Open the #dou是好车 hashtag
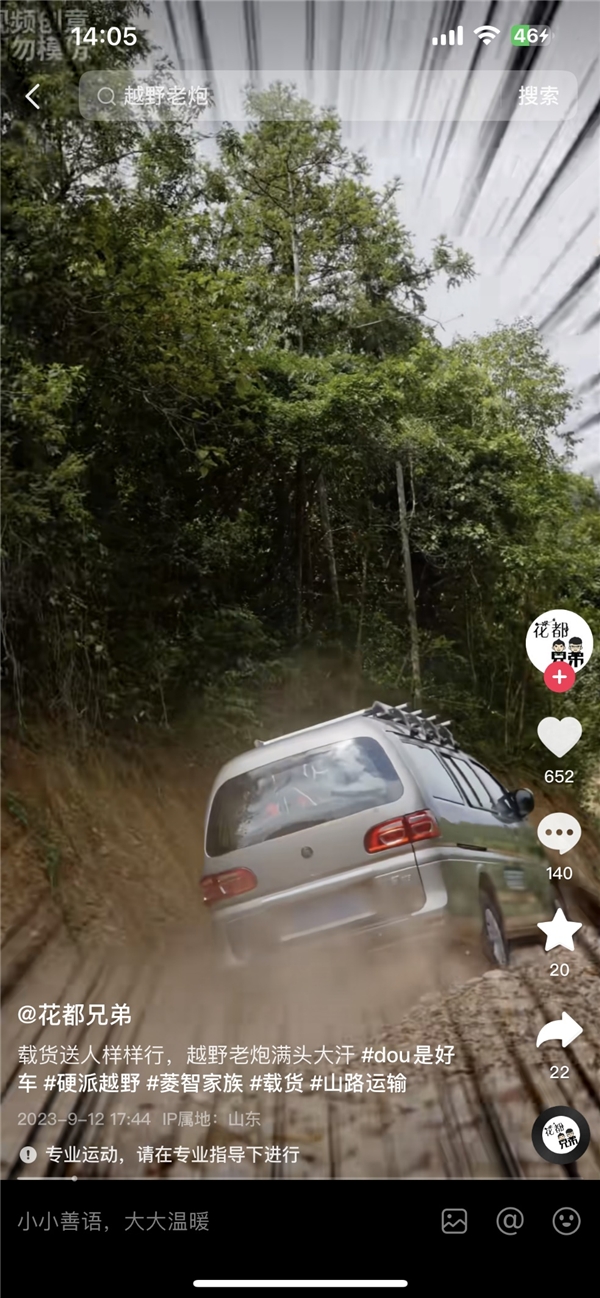The image size is (600, 1298). (408, 1055)
